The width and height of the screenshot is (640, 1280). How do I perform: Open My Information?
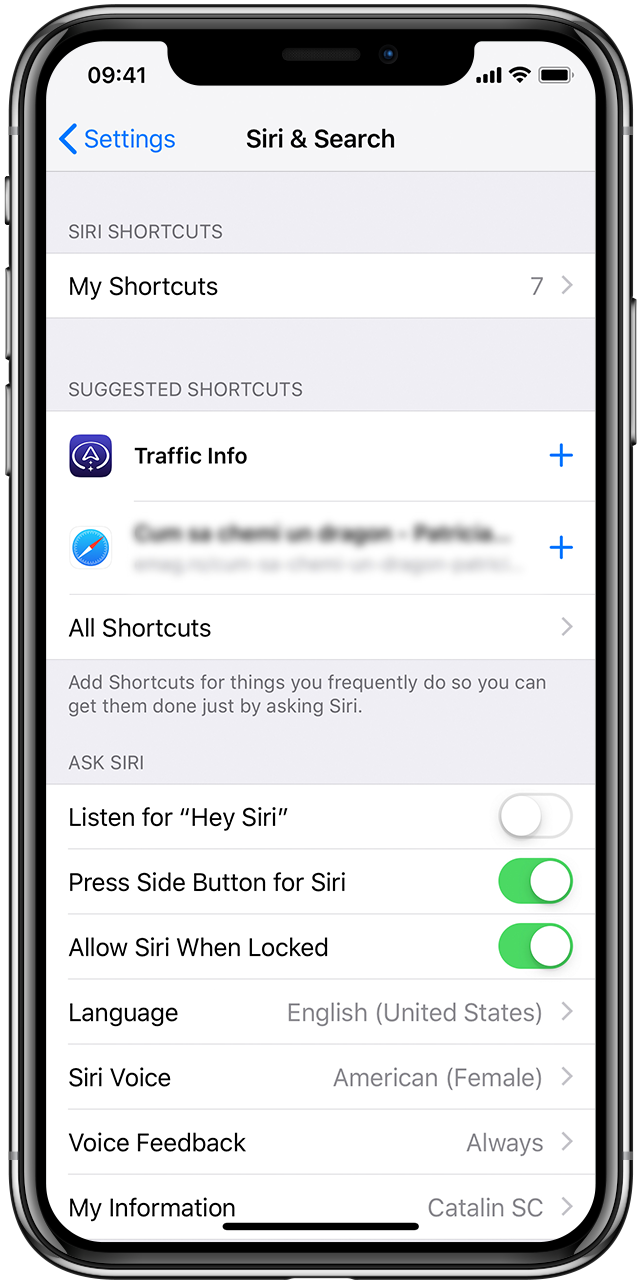point(320,1207)
